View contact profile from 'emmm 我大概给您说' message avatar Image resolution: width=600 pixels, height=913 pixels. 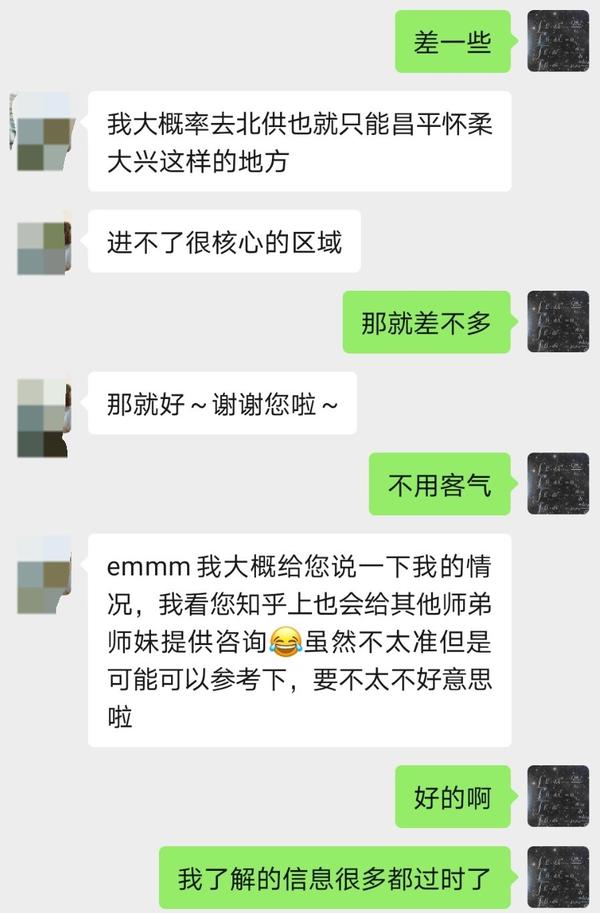[43, 574]
